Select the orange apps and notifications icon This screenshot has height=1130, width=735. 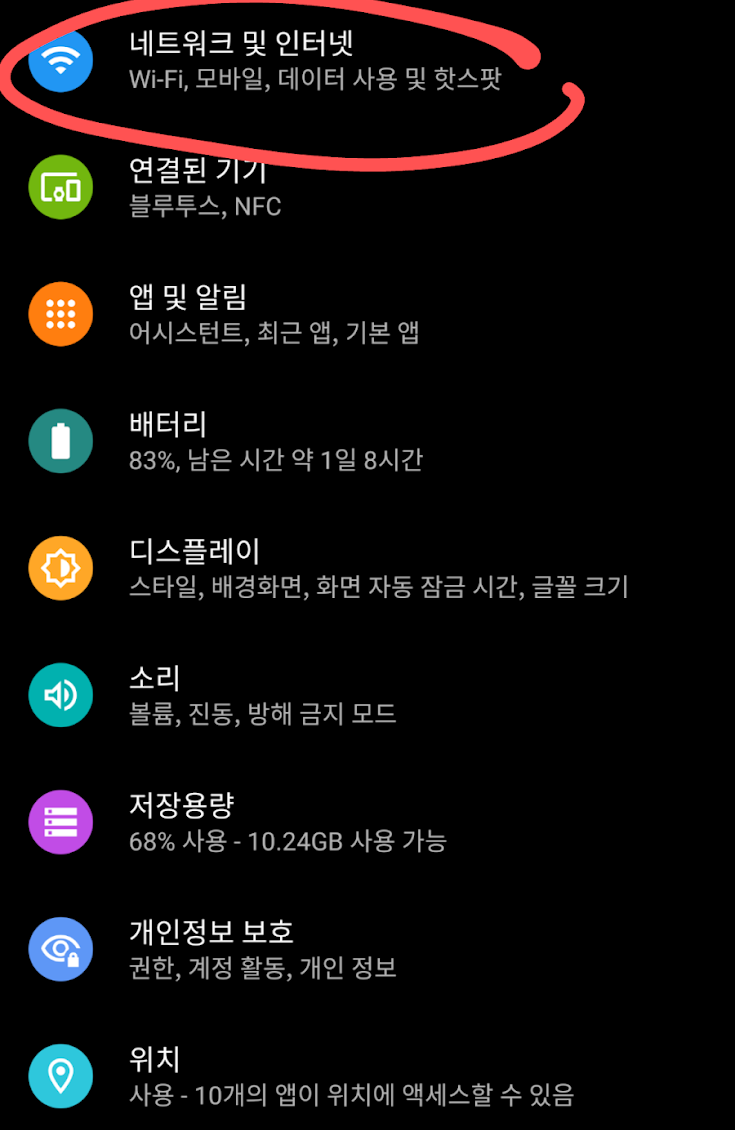point(61,314)
